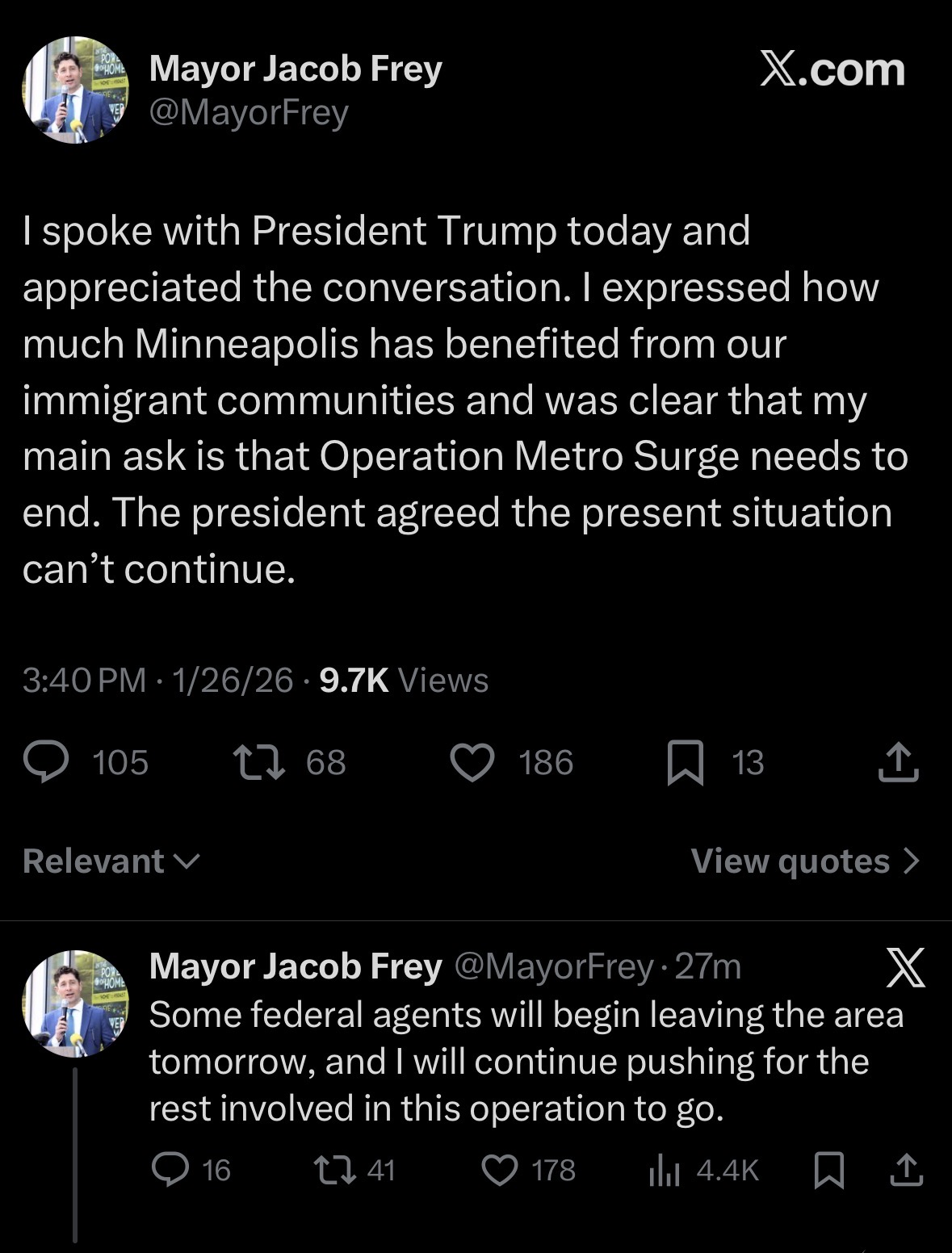Like the post with 186 likes
The width and height of the screenshot is (952, 1253).
(x=472, y=763)
